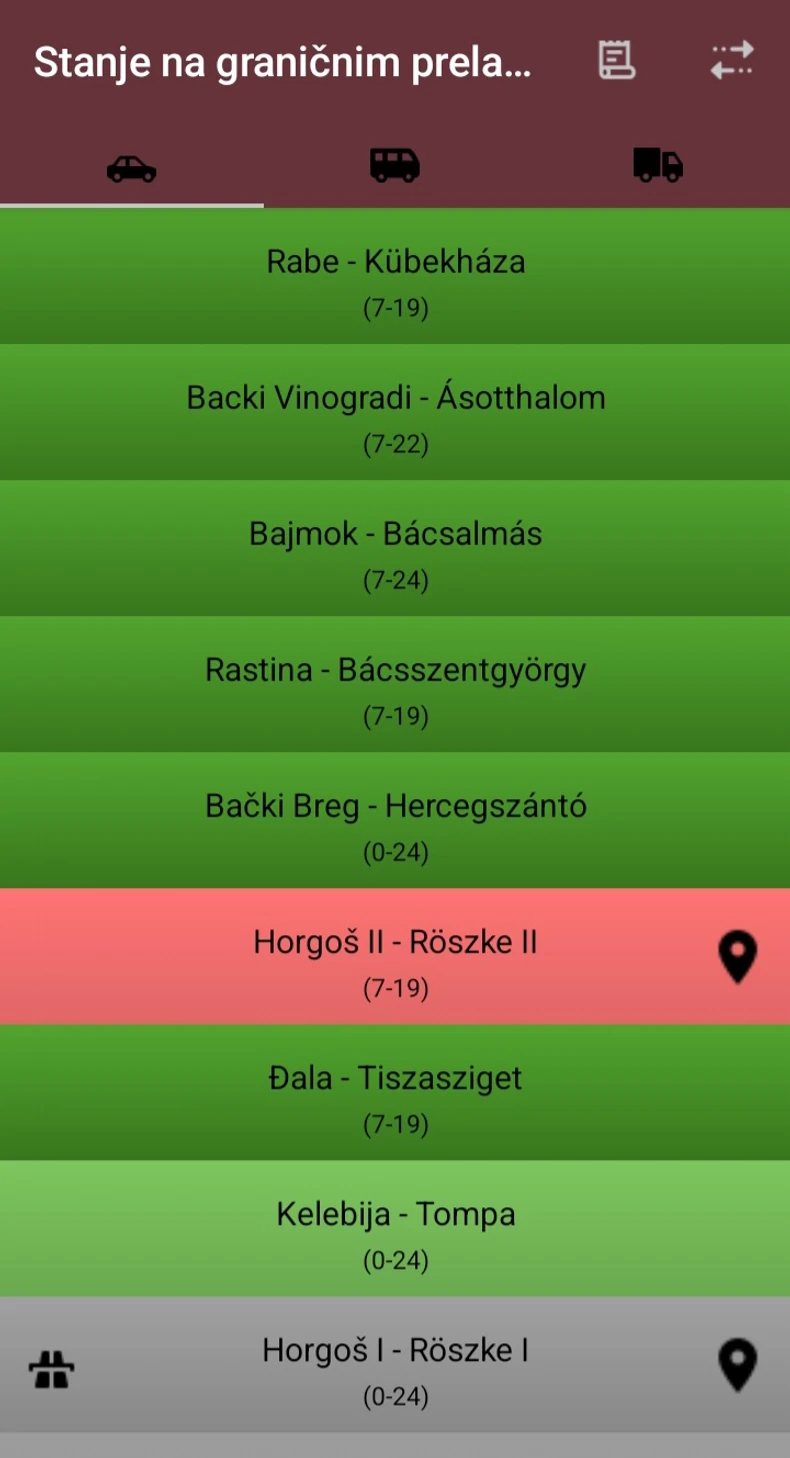Select the Horgoš I - Röszke I row
This screenshot has width=790, height=1458.
coord(394,1366)
